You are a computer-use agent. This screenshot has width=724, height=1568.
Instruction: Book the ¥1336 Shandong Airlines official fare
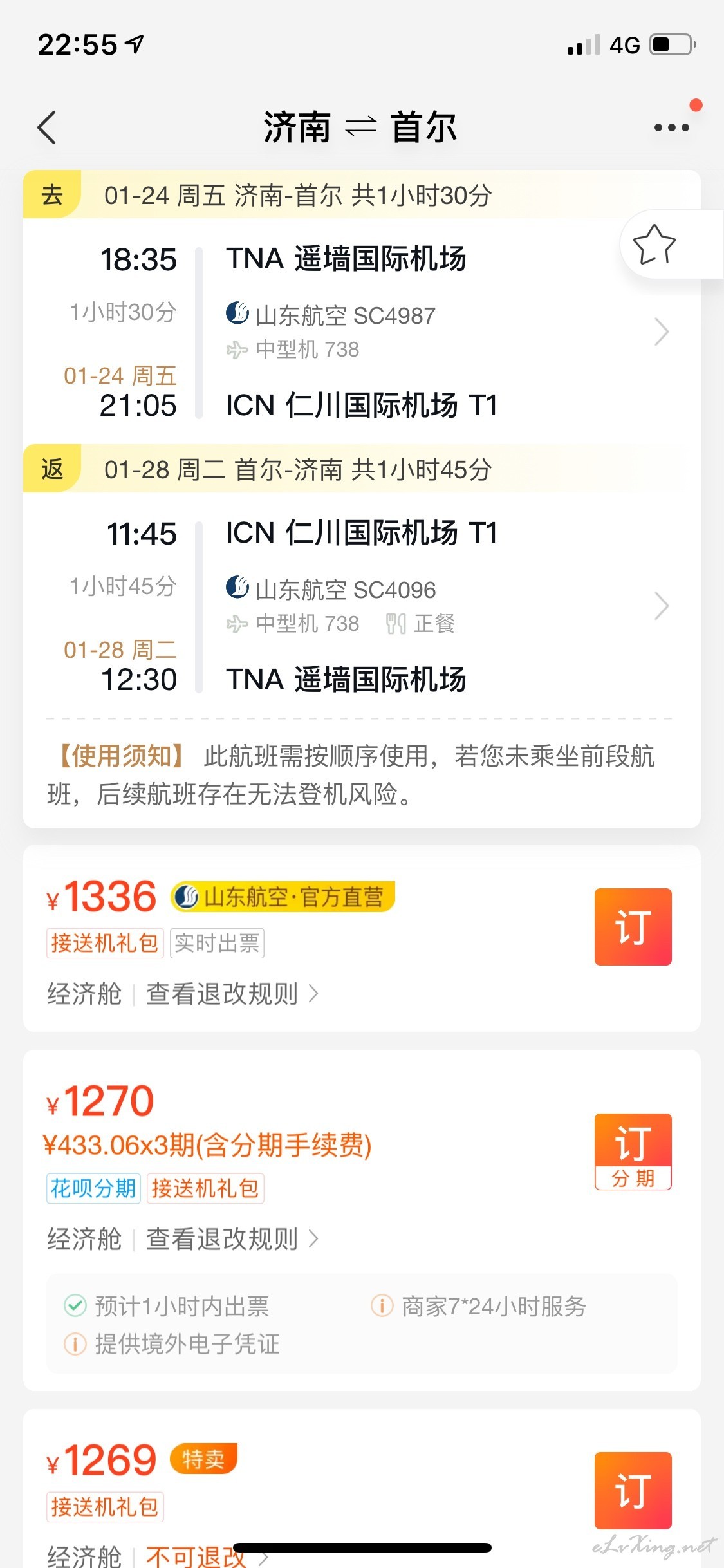633,926
